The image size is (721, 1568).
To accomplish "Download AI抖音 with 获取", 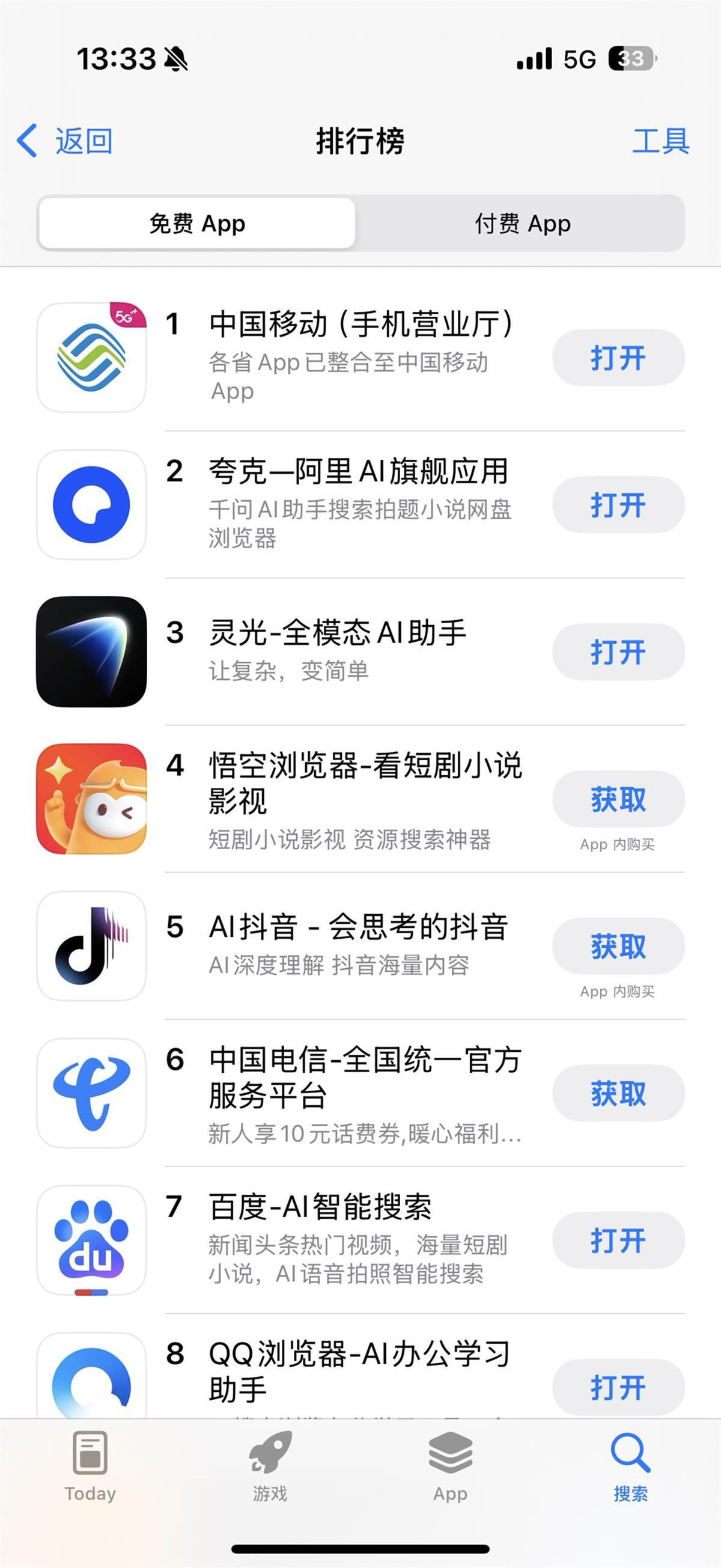I will click(x=618, y=947).
